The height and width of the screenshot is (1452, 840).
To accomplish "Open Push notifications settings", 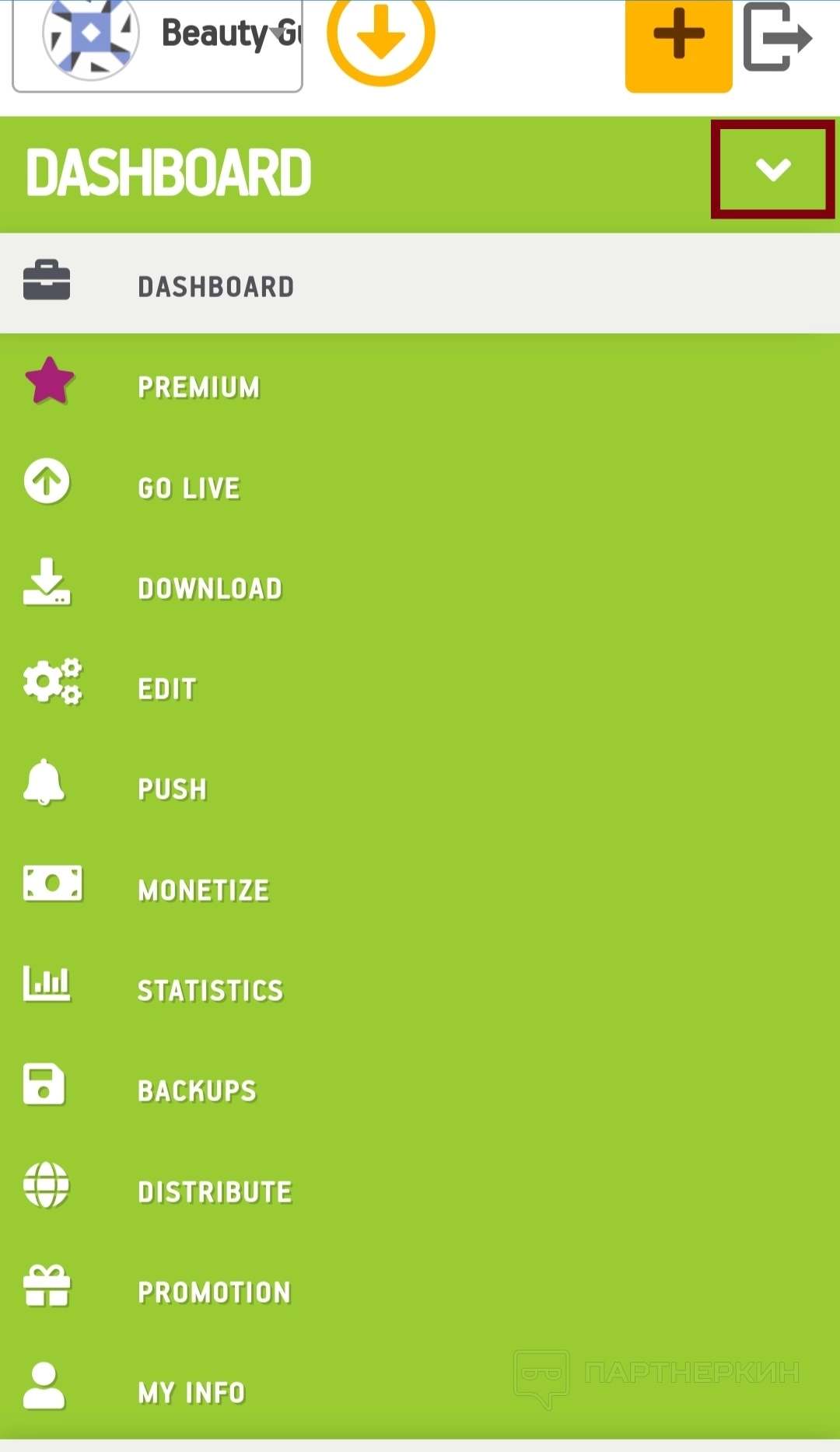I will click(x=172, y=789).
